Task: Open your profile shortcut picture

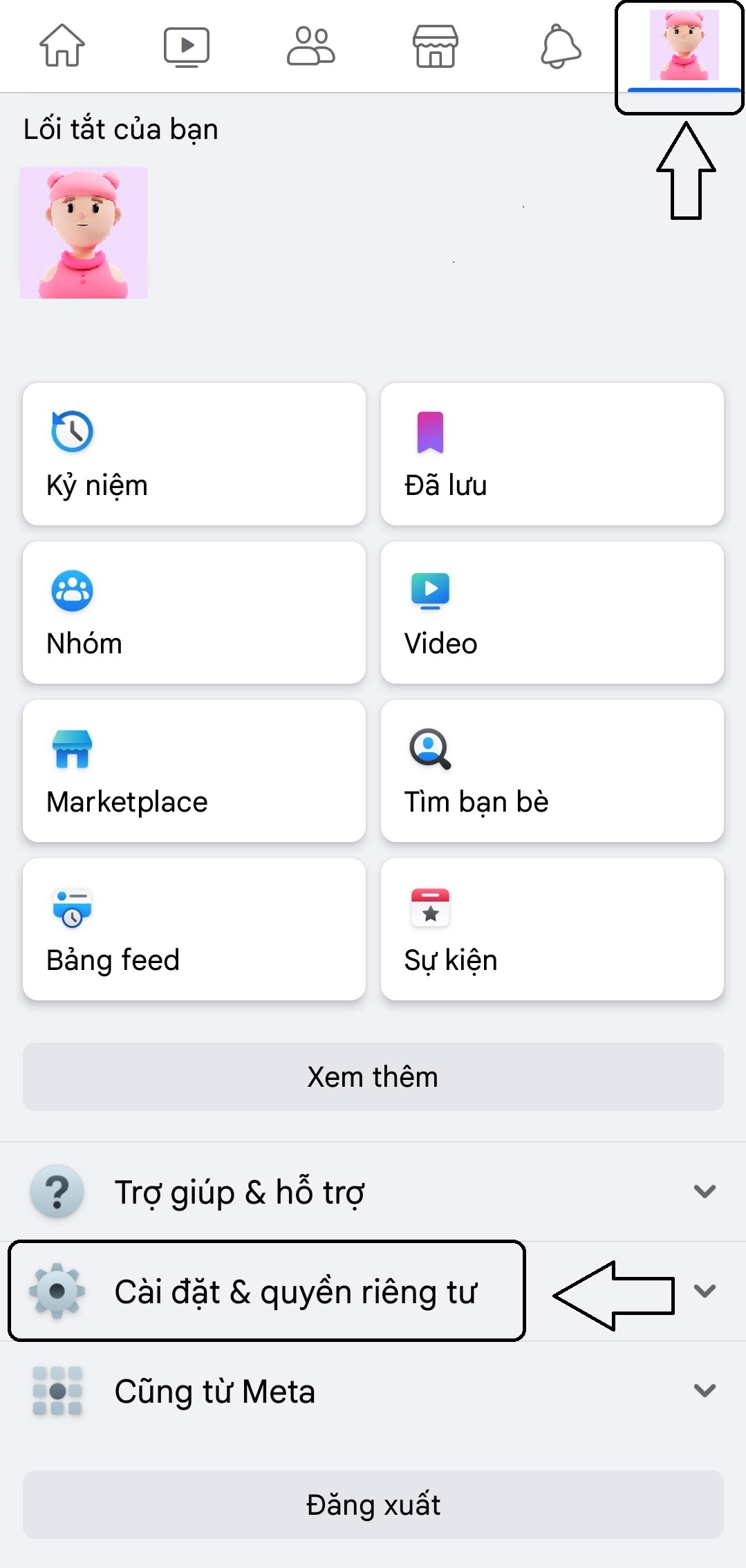Action: (84, 233)
